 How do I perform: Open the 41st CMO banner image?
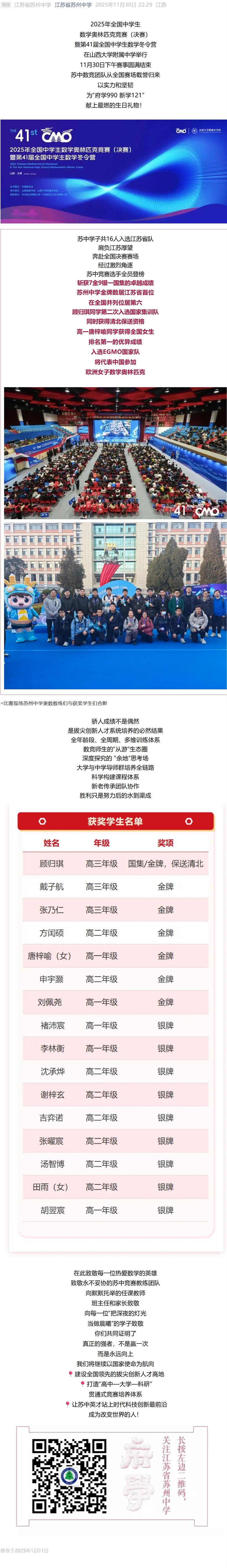[114, 171]
